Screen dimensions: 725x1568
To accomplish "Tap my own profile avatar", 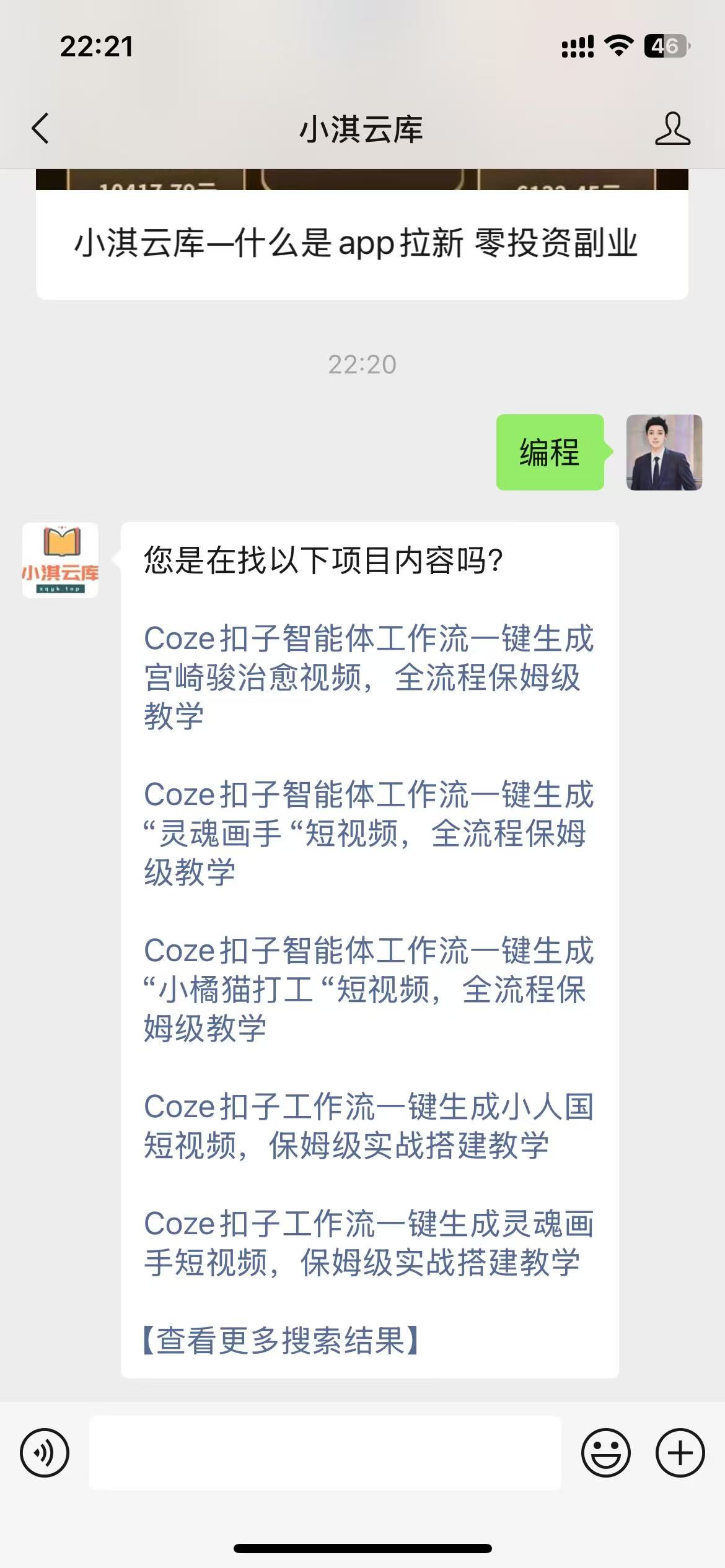I will [x=664, y=453].
